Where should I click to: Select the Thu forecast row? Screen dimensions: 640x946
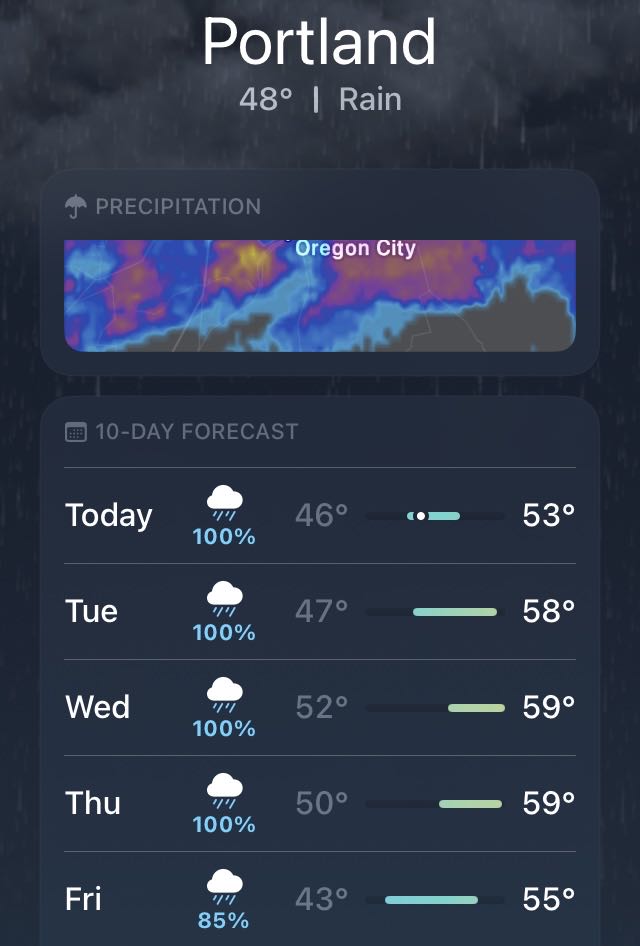click(320, 803)
